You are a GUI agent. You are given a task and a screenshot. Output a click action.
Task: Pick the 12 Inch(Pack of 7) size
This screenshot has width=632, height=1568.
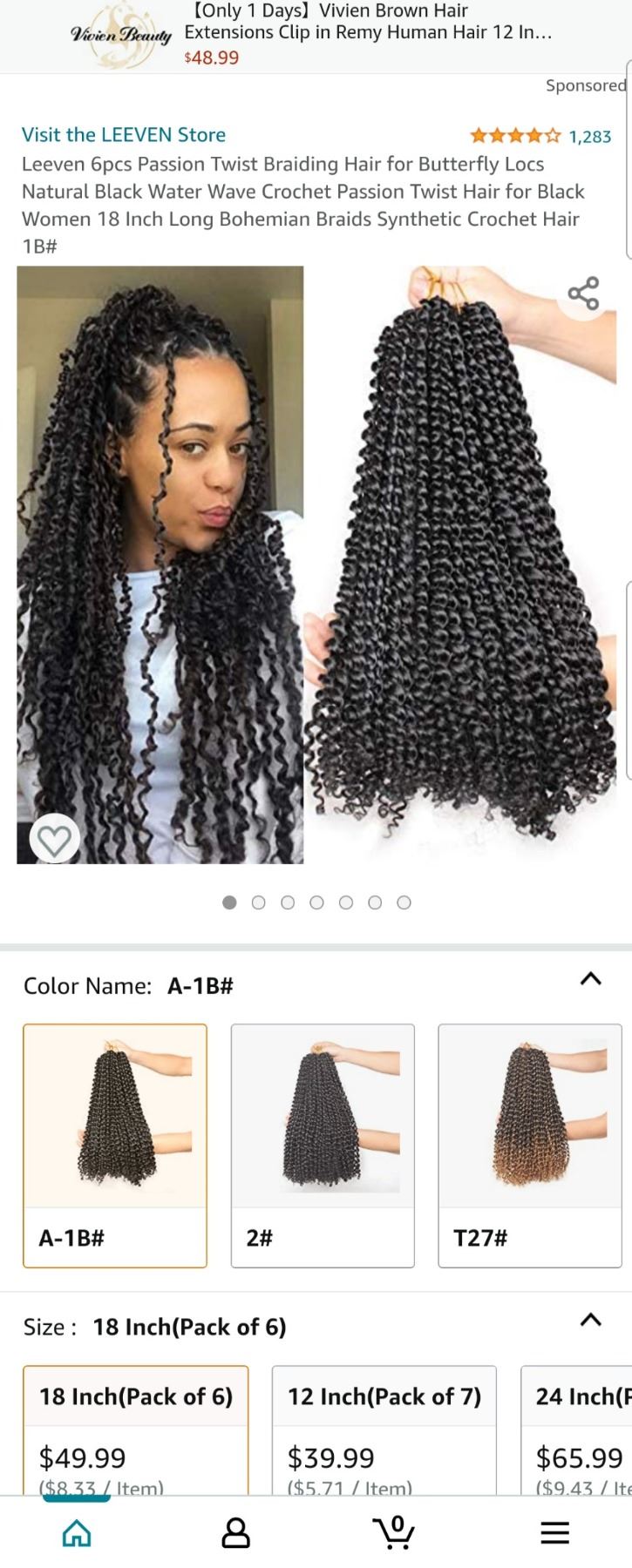point(384,1429)
